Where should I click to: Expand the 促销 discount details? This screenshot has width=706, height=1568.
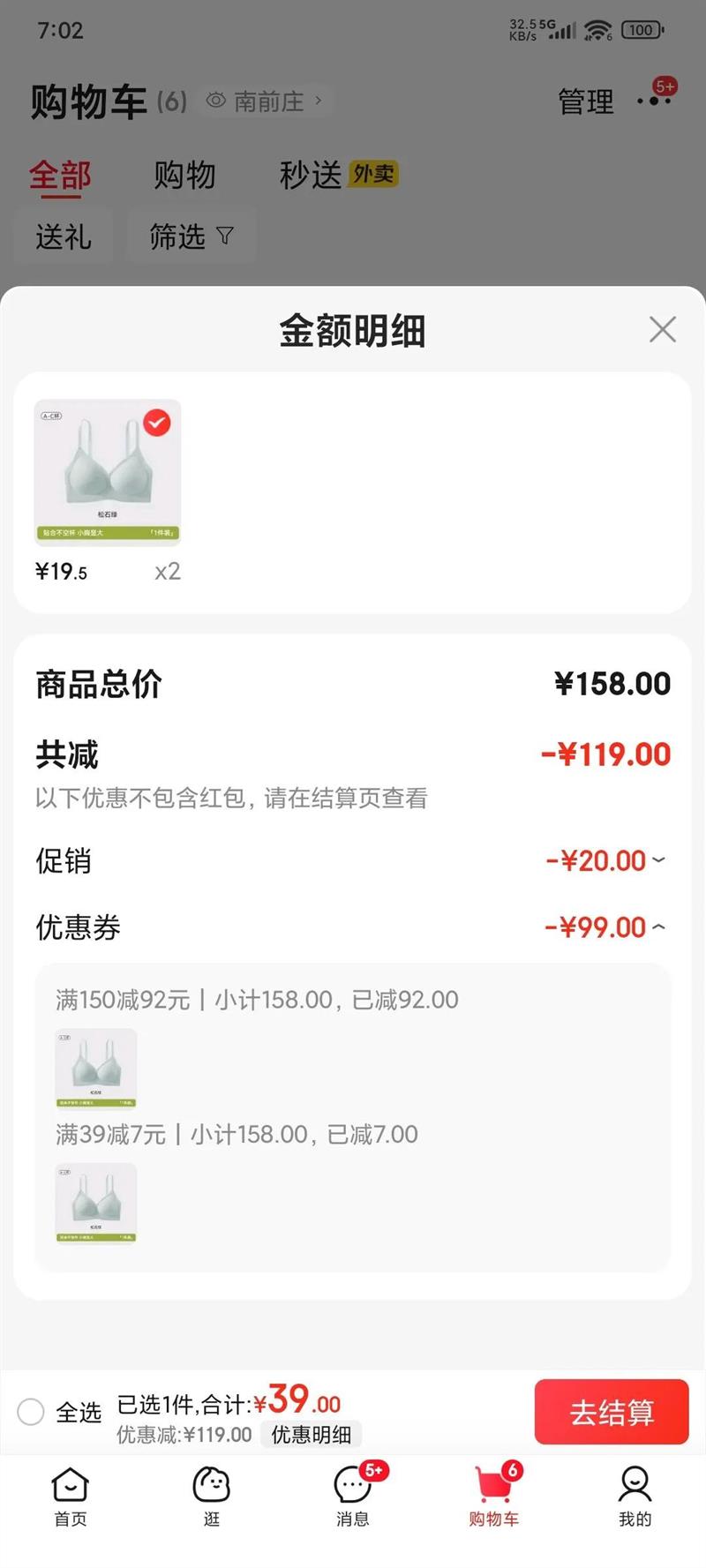[657, 860]
